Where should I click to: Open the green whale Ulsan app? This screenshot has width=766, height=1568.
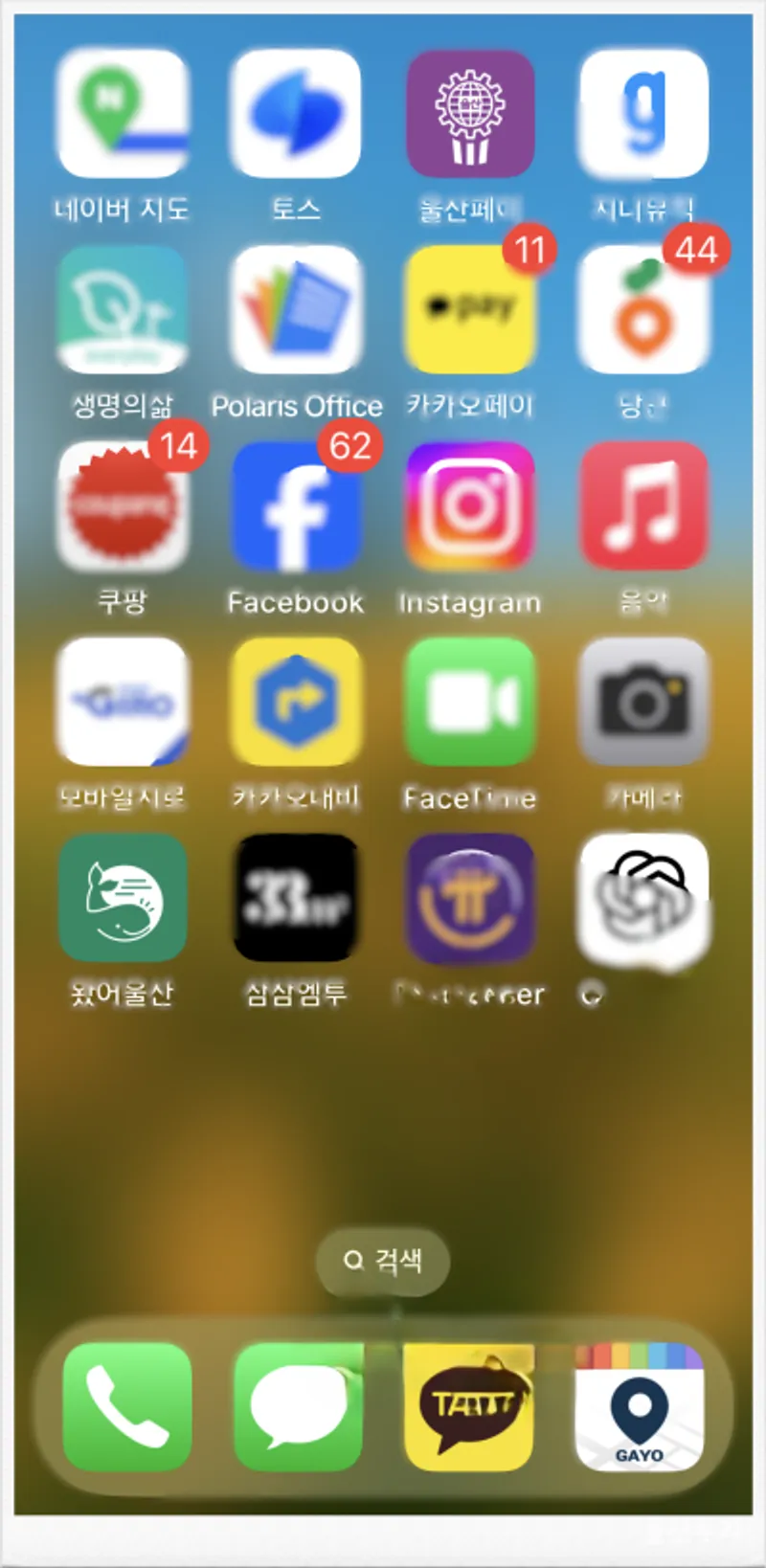(x=122, y=898)
